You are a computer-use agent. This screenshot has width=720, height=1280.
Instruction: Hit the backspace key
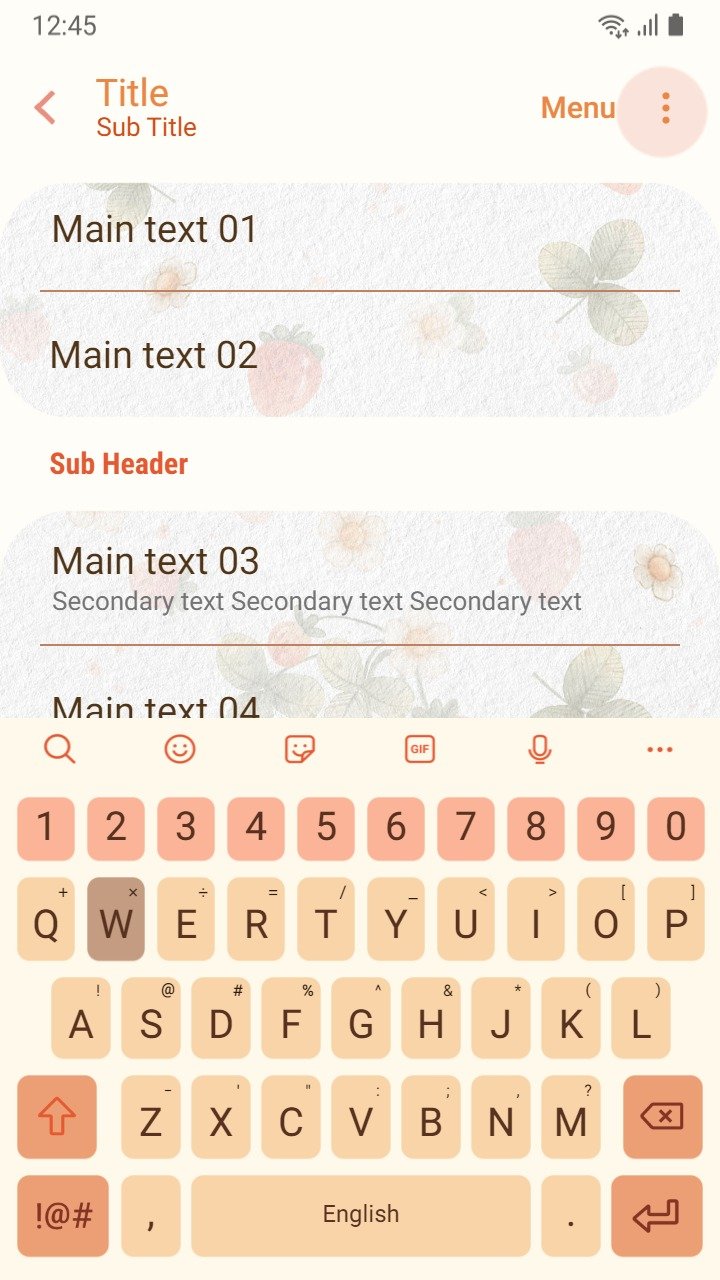pos(663,1117)
